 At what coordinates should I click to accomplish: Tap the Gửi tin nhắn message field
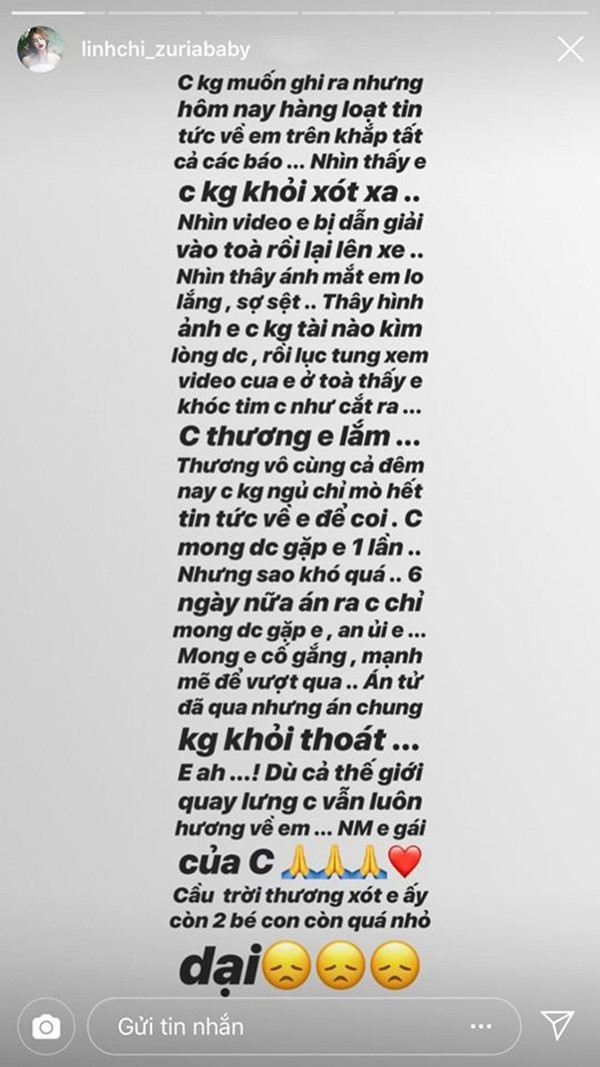click(303, 1025)
